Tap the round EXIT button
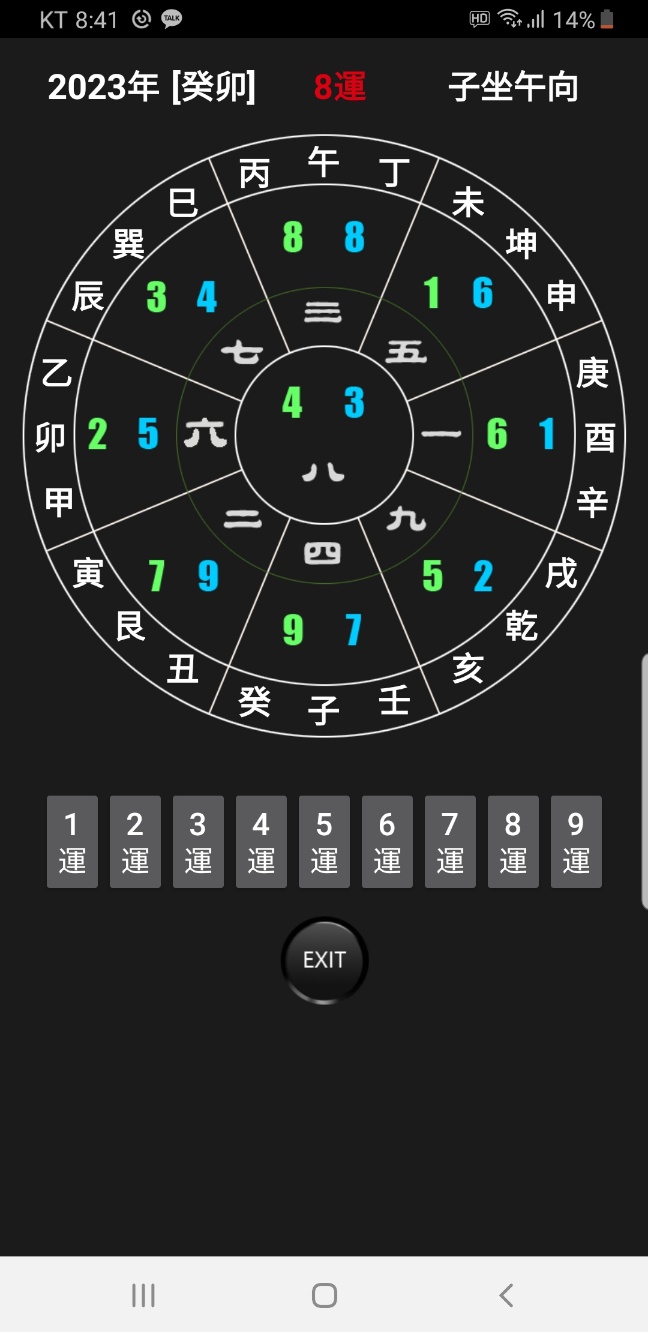648x1332 pixels. click(x=324, y=960)
